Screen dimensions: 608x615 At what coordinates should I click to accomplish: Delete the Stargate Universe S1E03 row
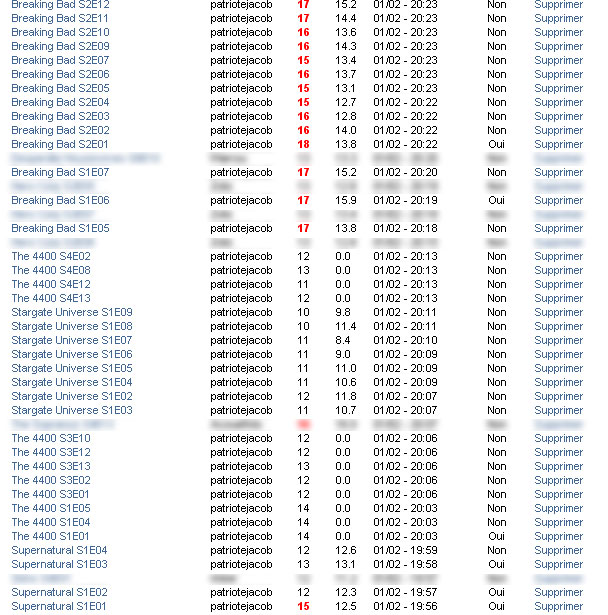(559, 411)
